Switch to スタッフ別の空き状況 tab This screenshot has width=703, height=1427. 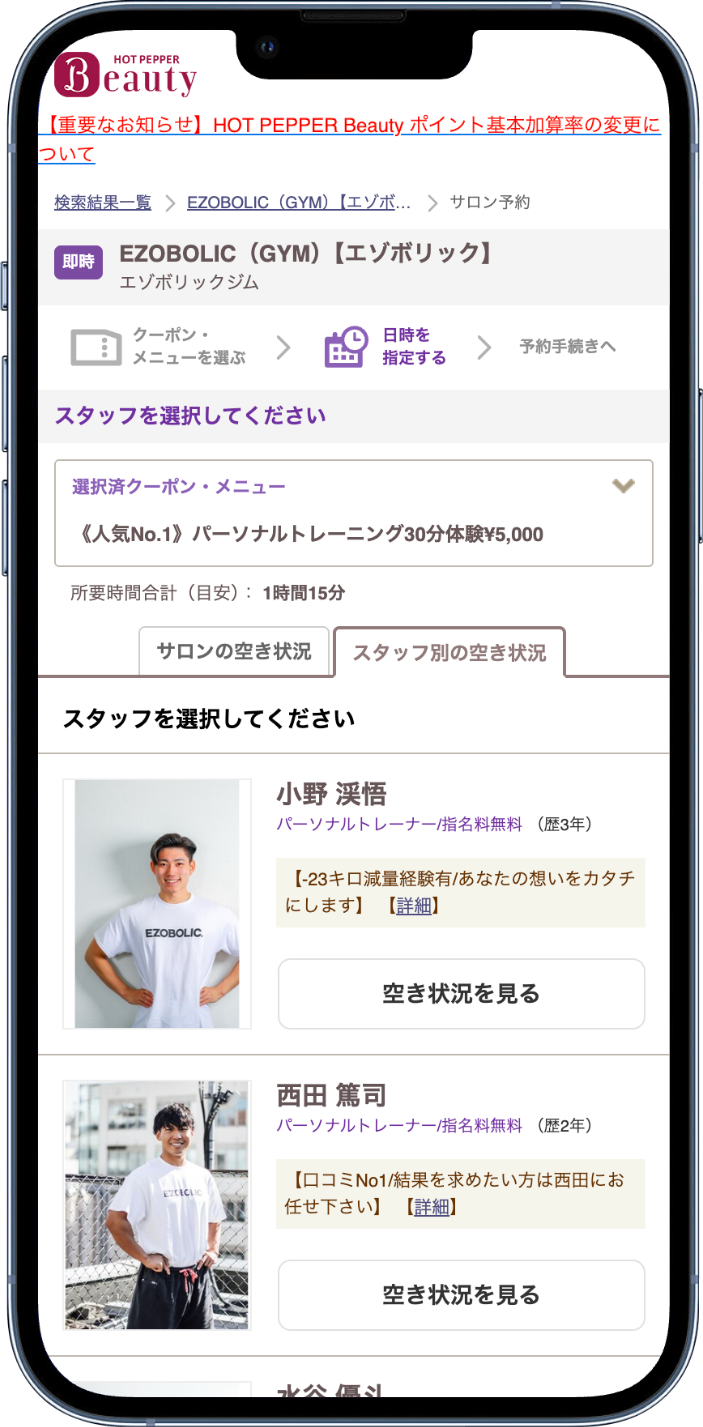[x=449, y=653]
